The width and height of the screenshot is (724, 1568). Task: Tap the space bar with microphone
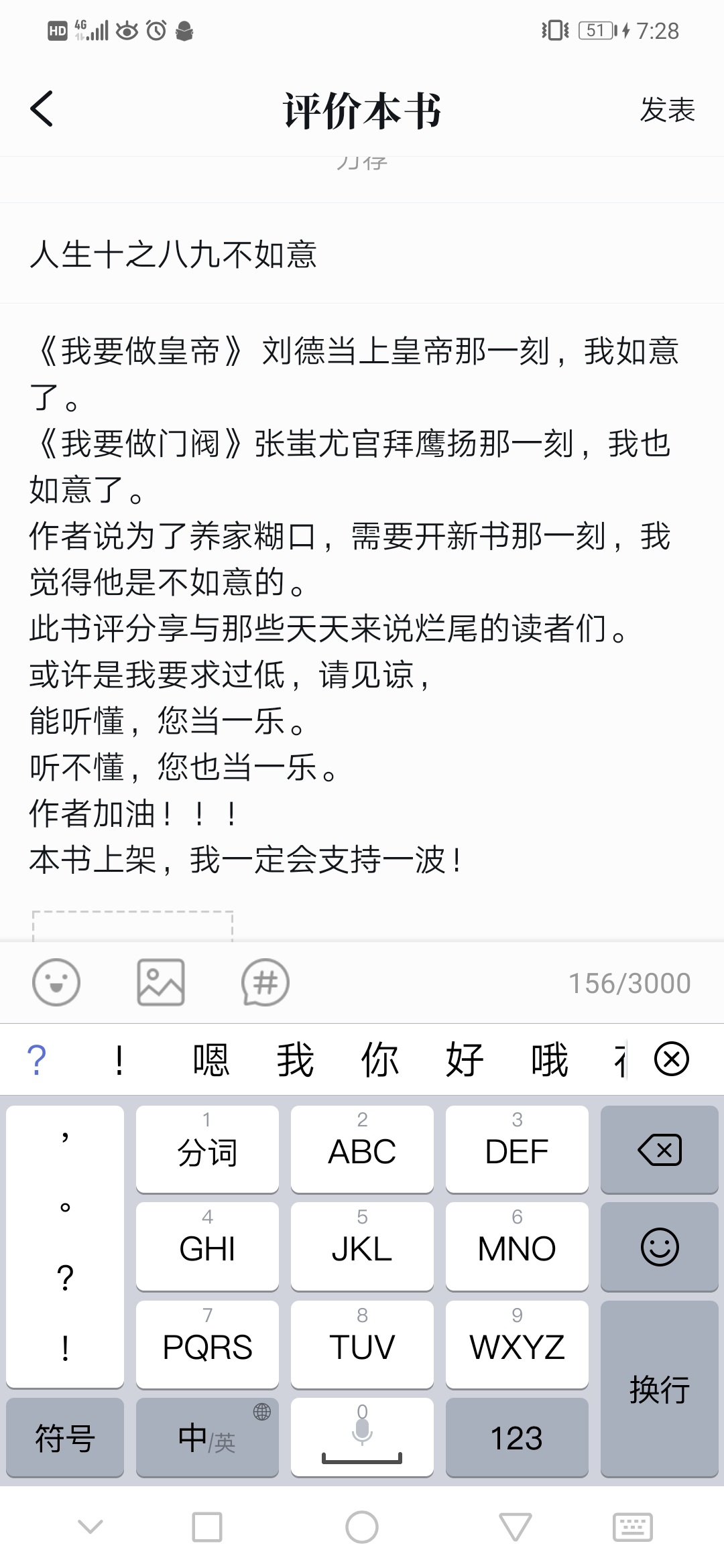click(362, 1437)
